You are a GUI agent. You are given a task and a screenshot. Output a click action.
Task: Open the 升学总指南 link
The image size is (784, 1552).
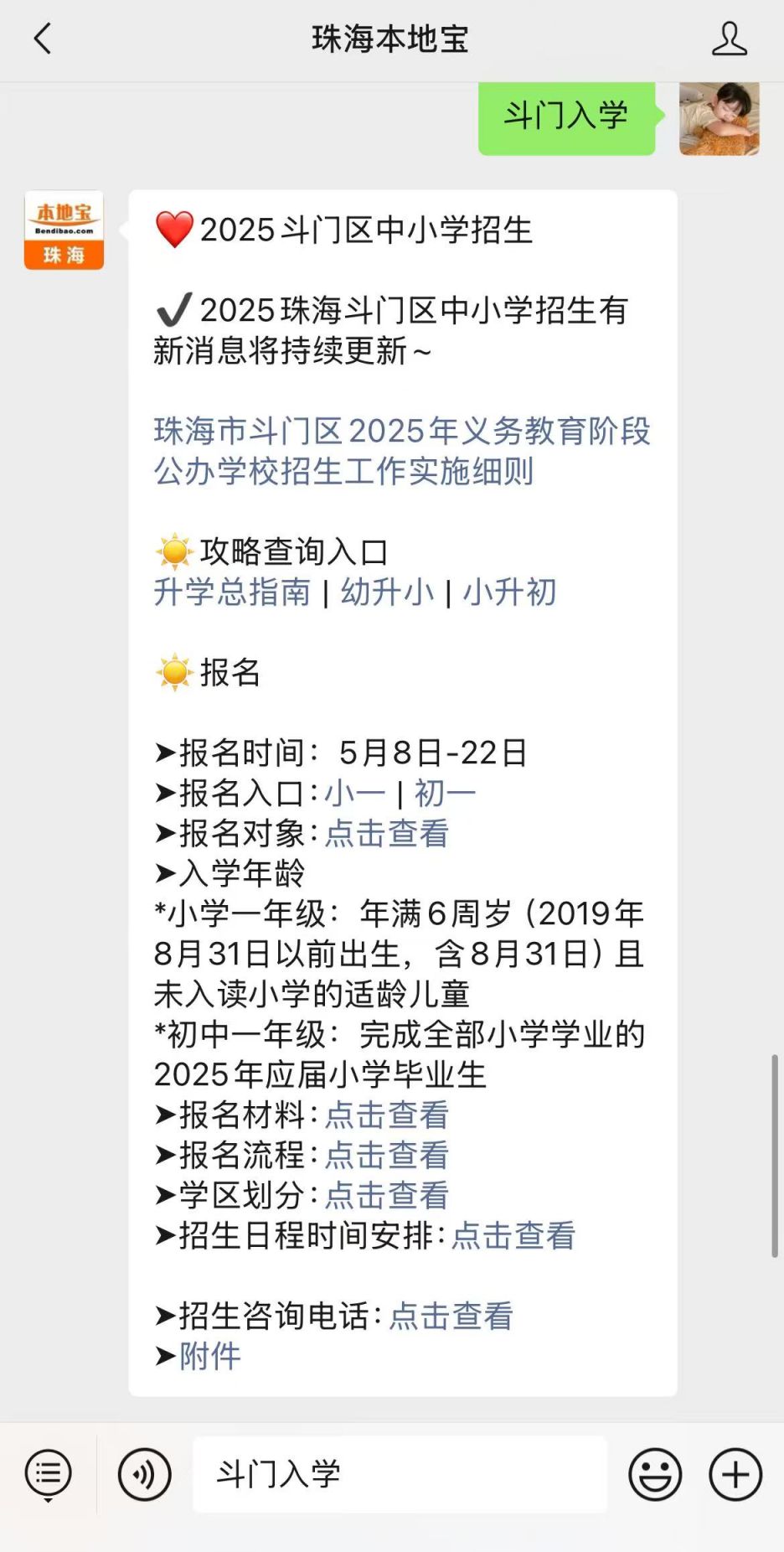(x=232, y=592)
